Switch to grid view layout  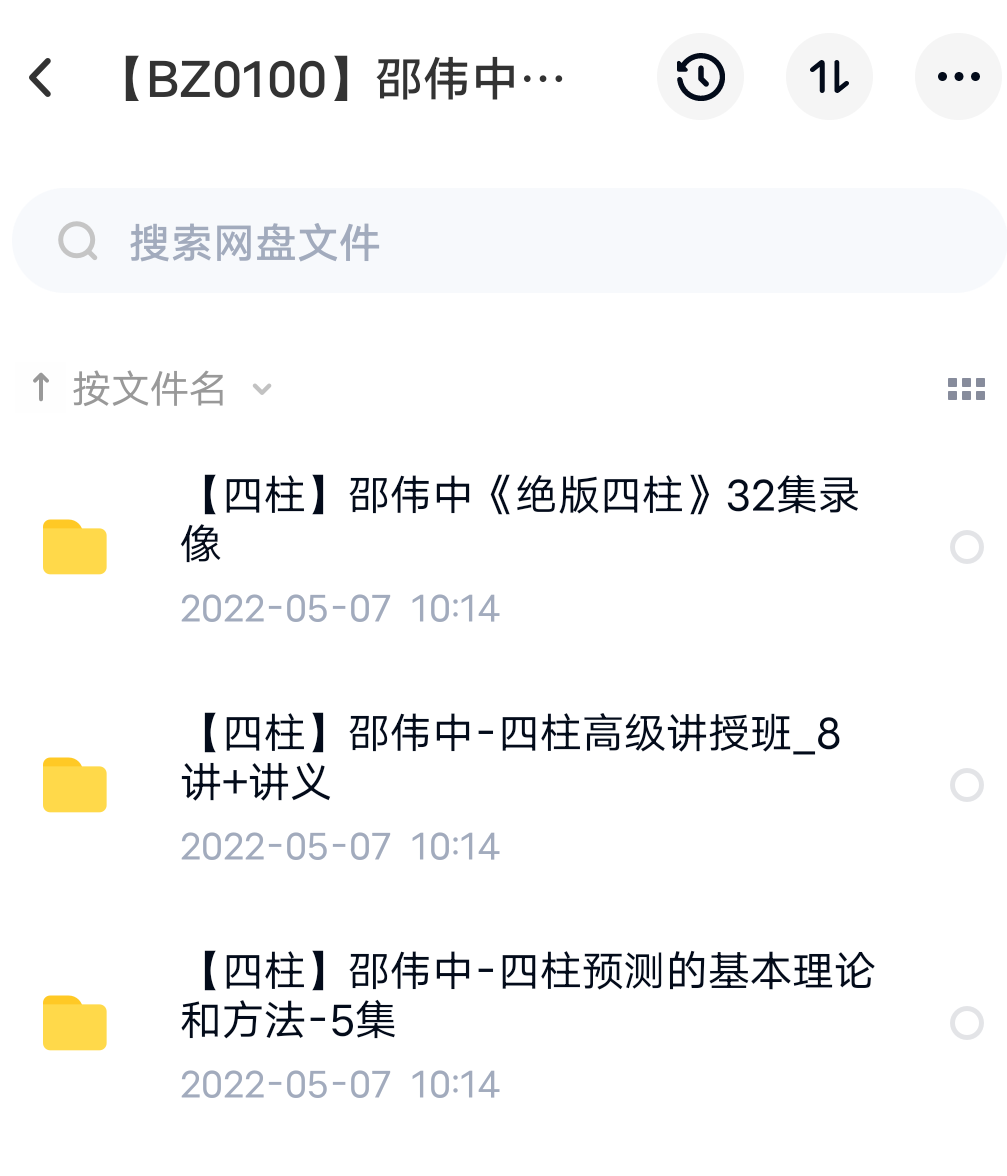pos(965,388)
